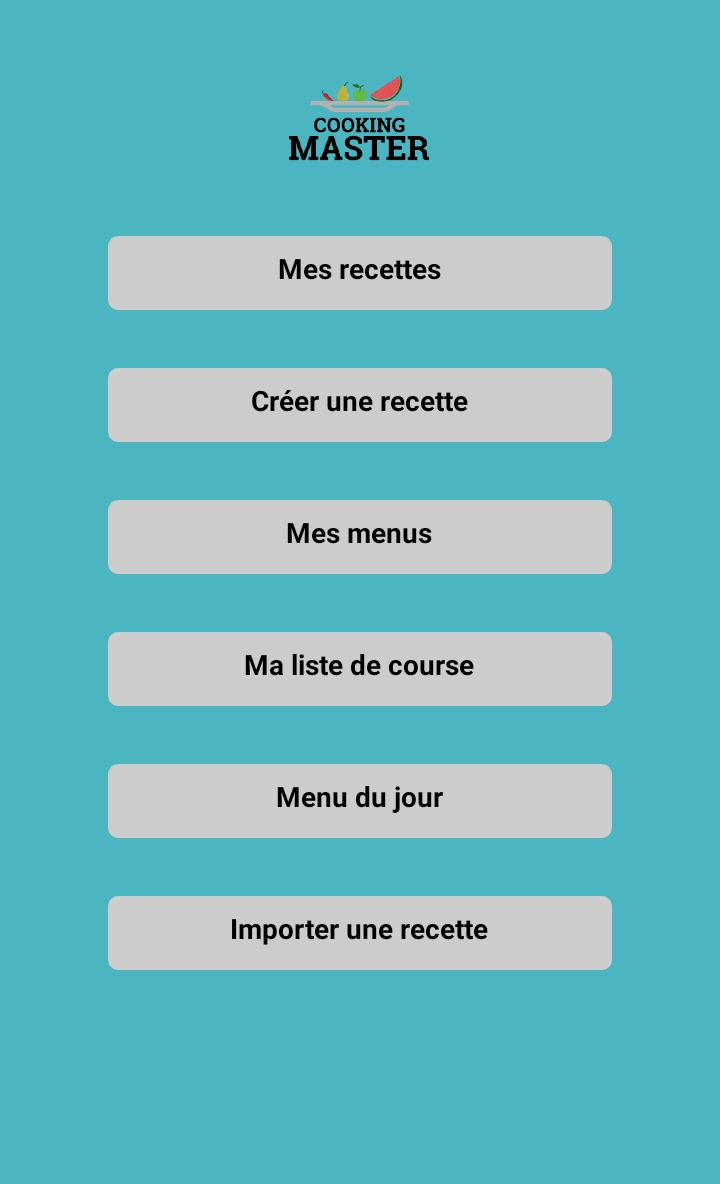
Task: Go to Mes menus
Action: (359, 537)
